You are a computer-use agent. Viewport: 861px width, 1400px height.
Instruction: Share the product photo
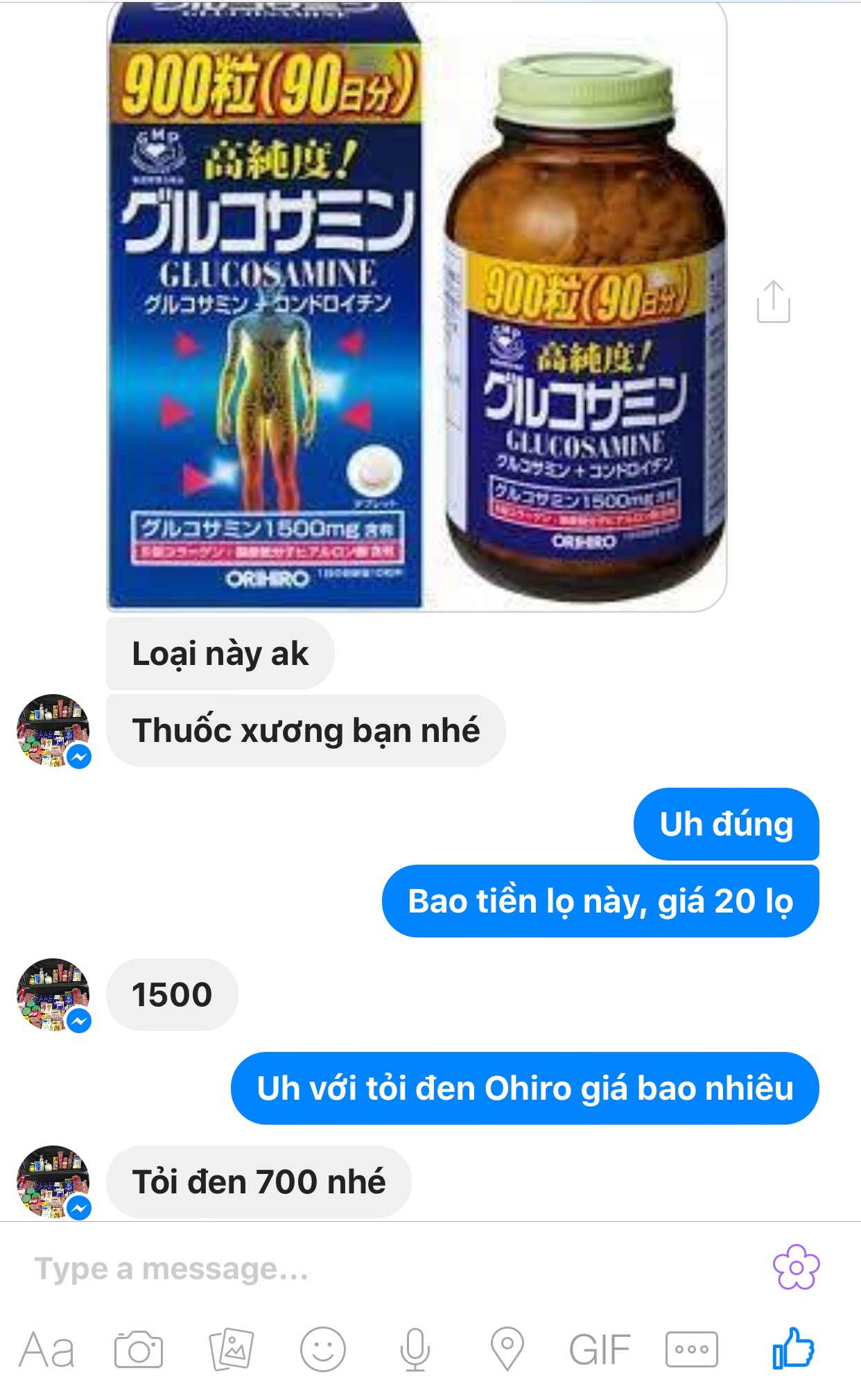(773, 302)
